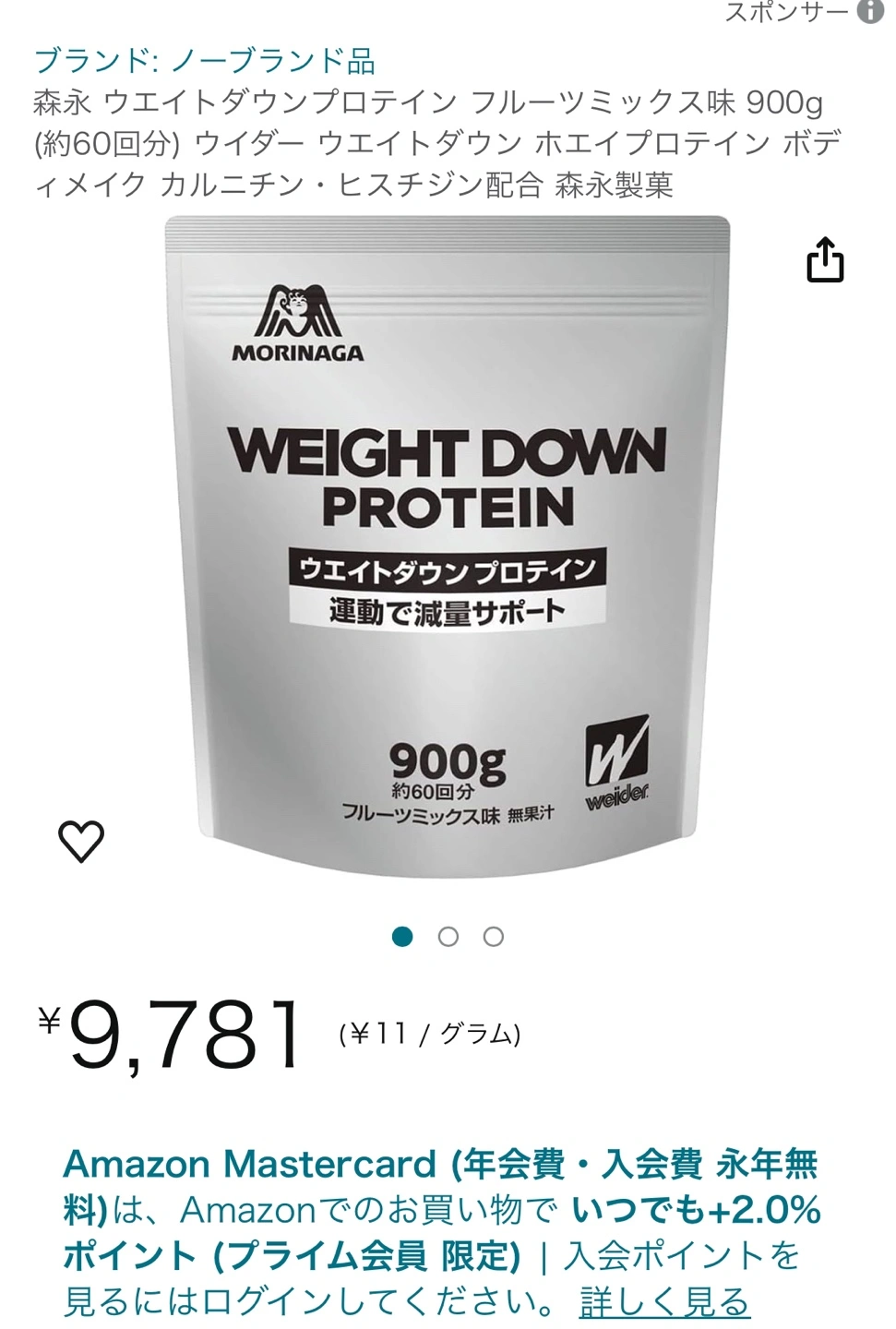Open the ノーブランド品 brand link
Image resolution: width=896 pixels, height=1329 pixels.
[205, 61]
